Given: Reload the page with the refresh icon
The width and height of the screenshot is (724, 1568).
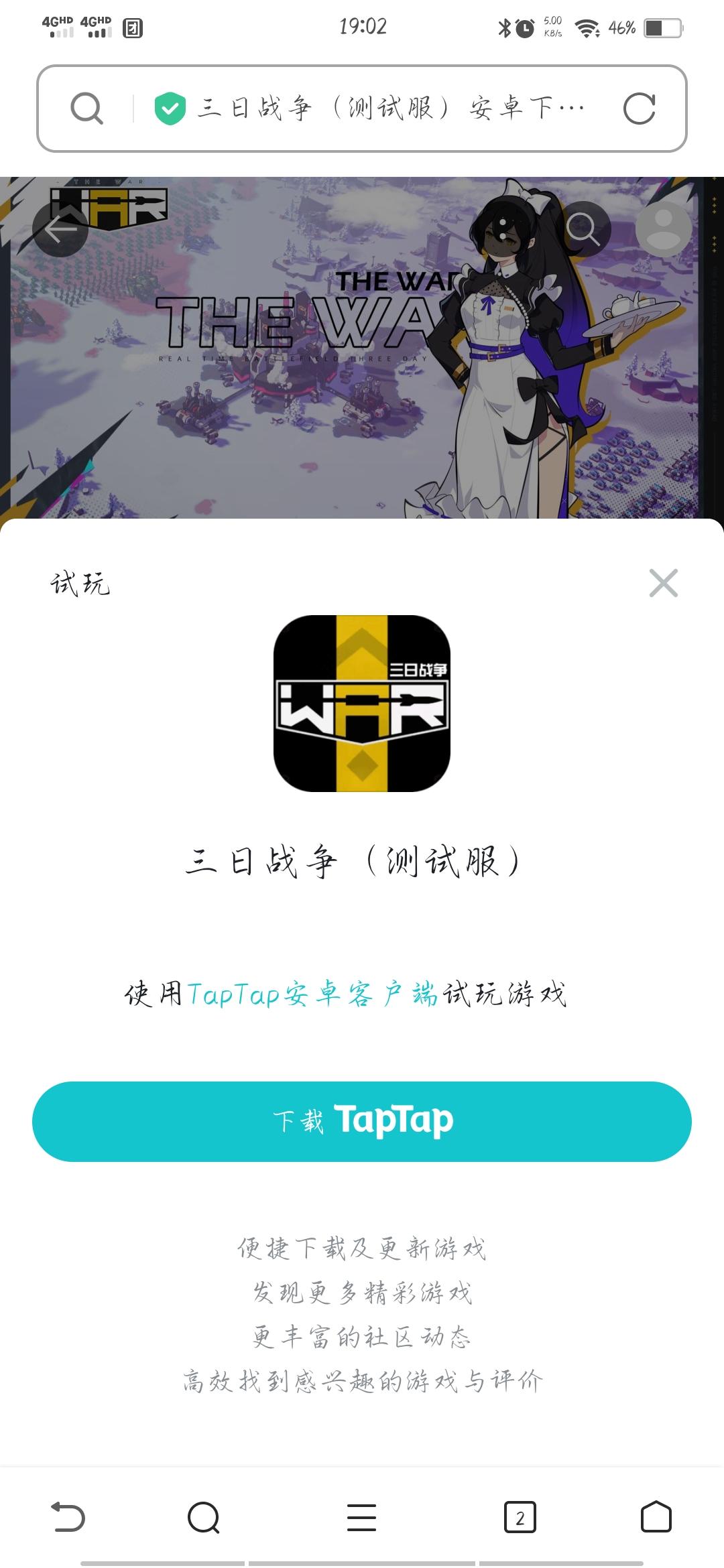Looking at the screenshot, I should 640,107.
